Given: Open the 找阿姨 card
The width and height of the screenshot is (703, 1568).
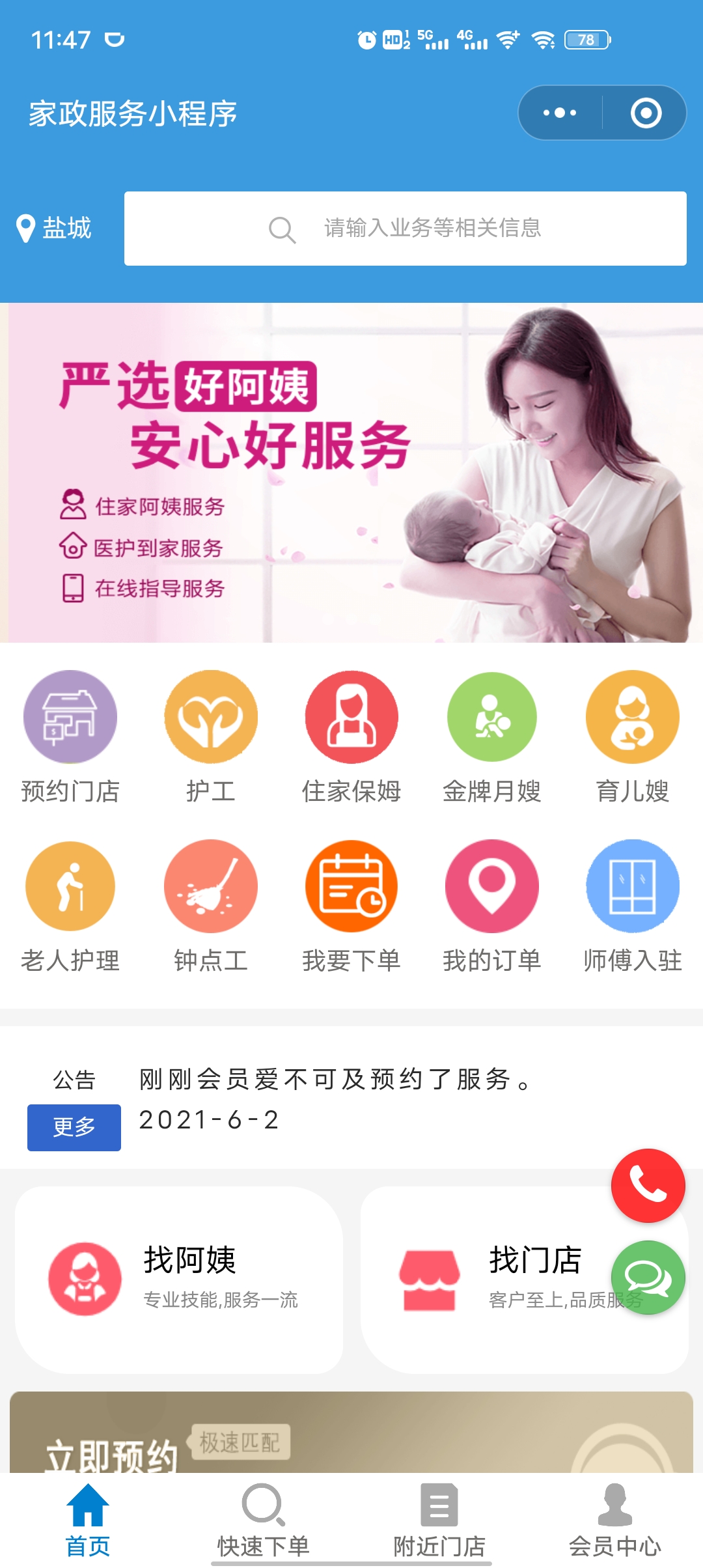Looking at the screenshot, I should point(179,1280).
